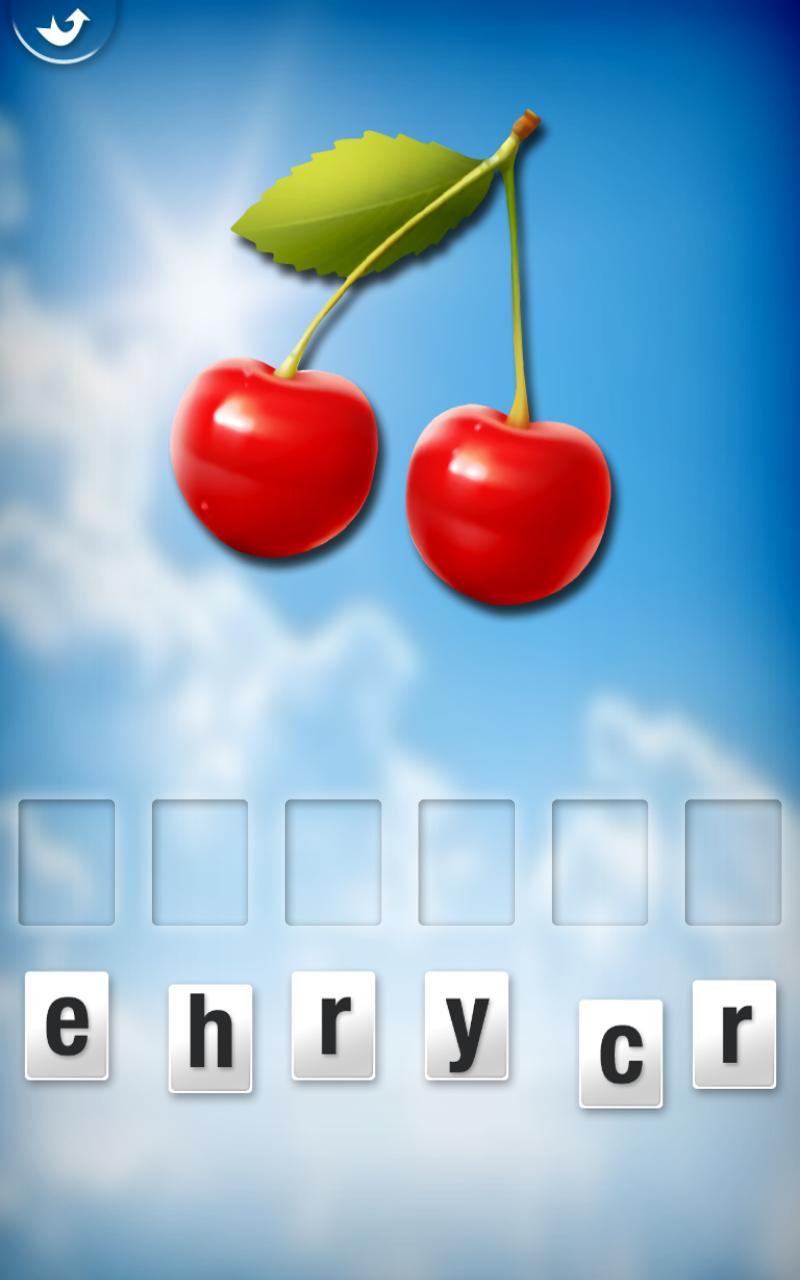Viewport: 800px width, 1280px height.
Task: Tap the letter tile c
Action: 620,1053
